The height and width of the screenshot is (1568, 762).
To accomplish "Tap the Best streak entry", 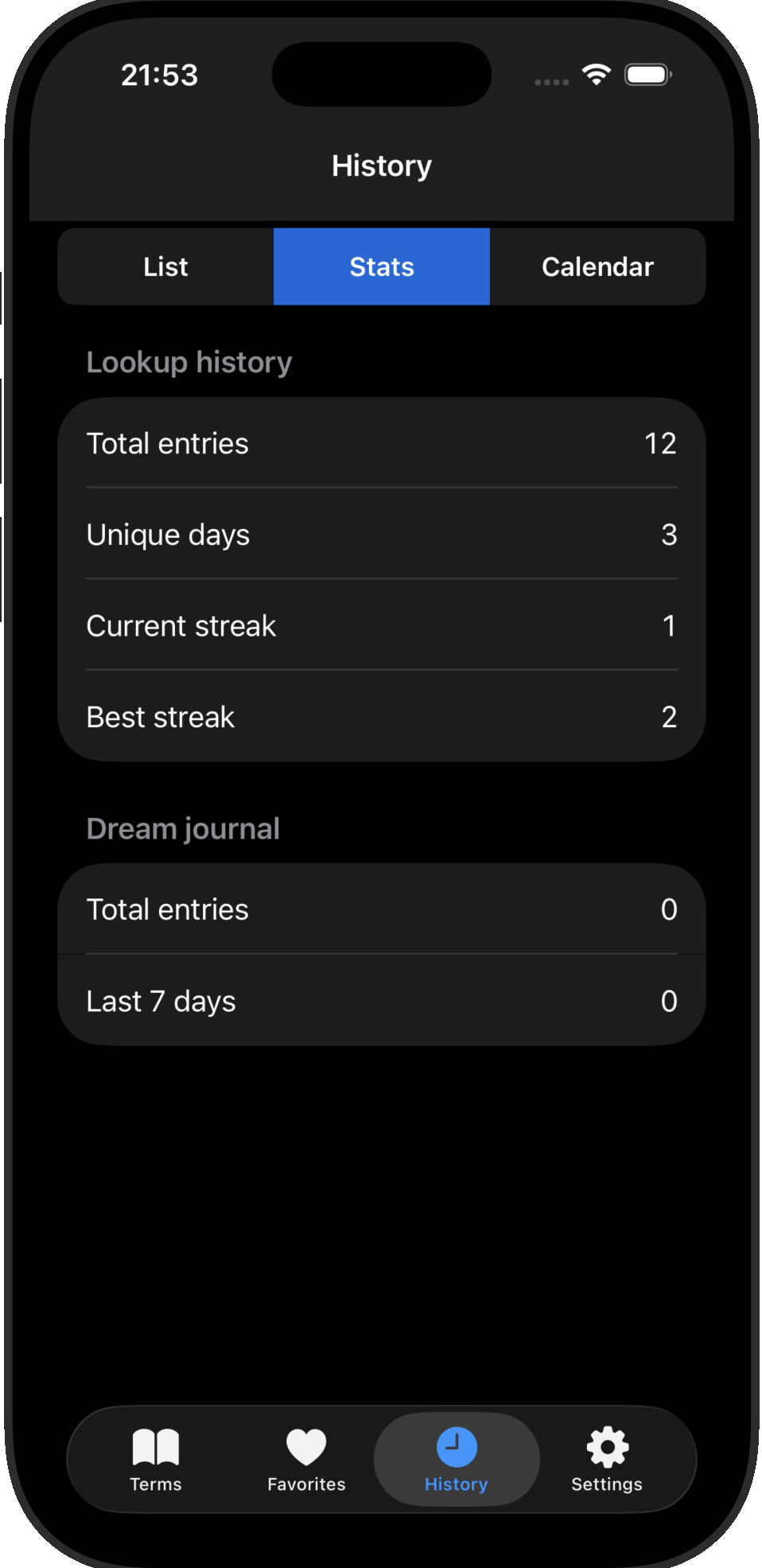I will [x=381, y=717].
